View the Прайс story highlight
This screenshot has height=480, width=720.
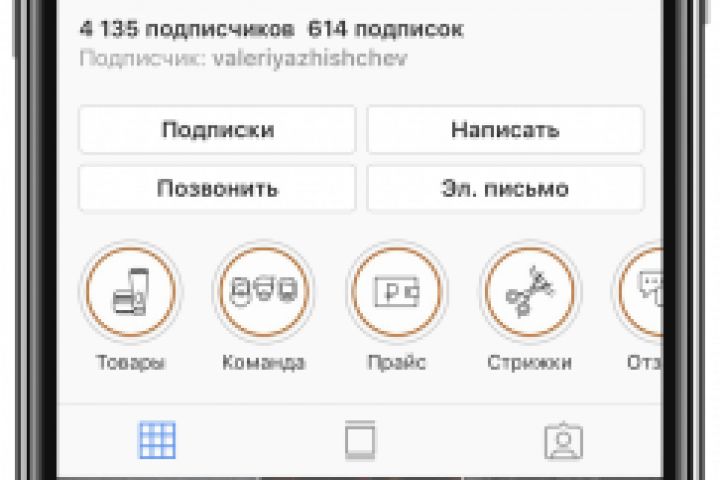pyautogui.click(x=397, y=292)
